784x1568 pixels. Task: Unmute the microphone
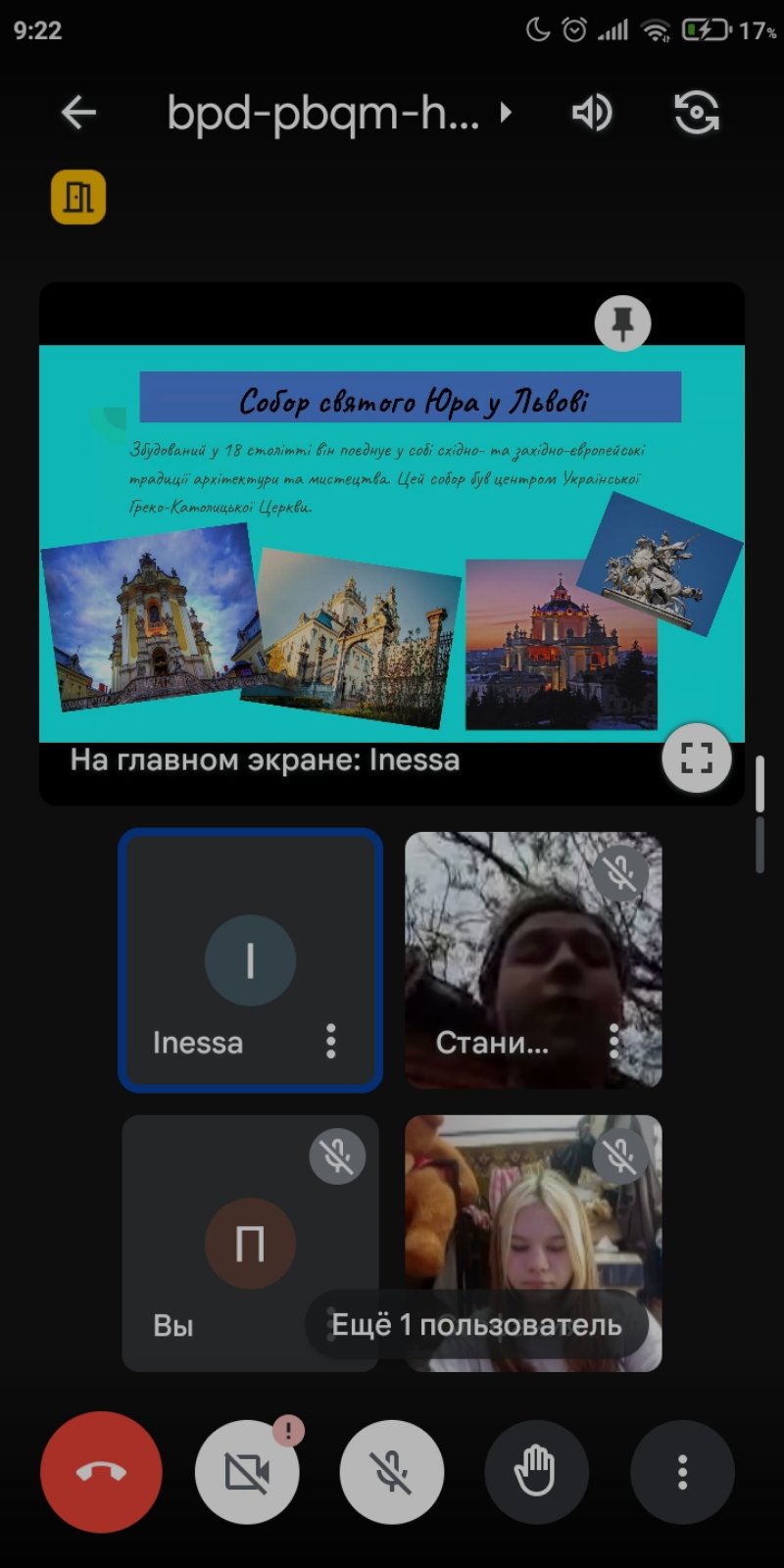[392, 1472]
